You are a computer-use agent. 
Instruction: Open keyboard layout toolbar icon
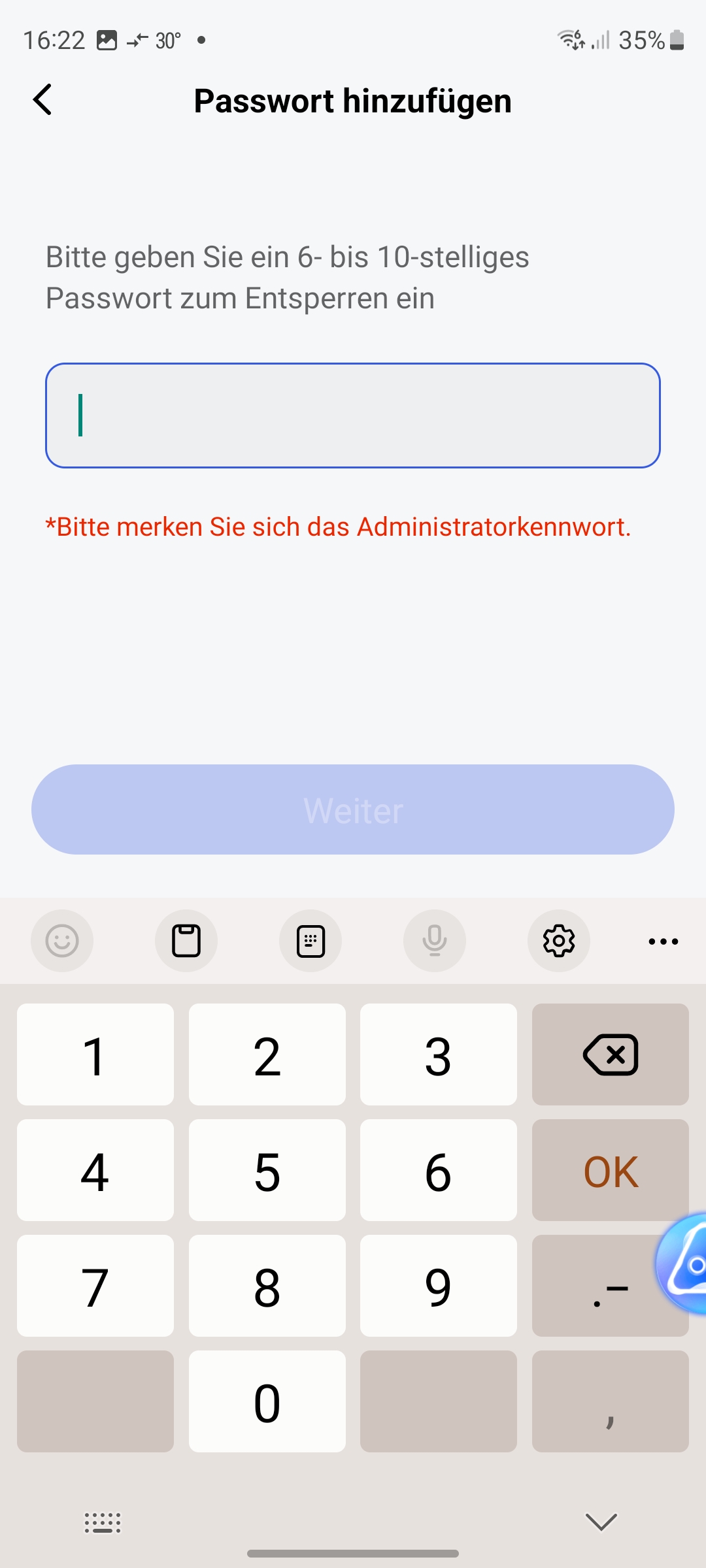(x=311, y=941)
